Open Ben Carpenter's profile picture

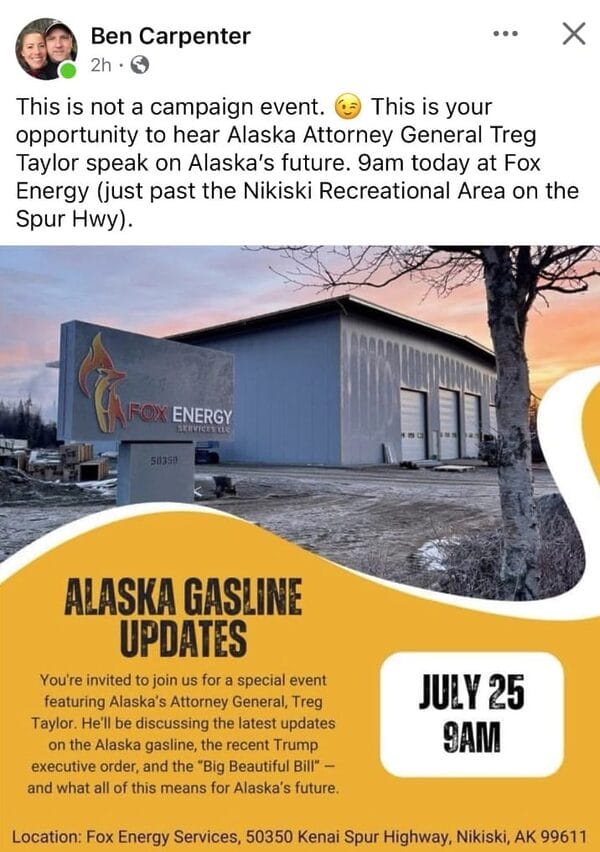click(46, 48)
